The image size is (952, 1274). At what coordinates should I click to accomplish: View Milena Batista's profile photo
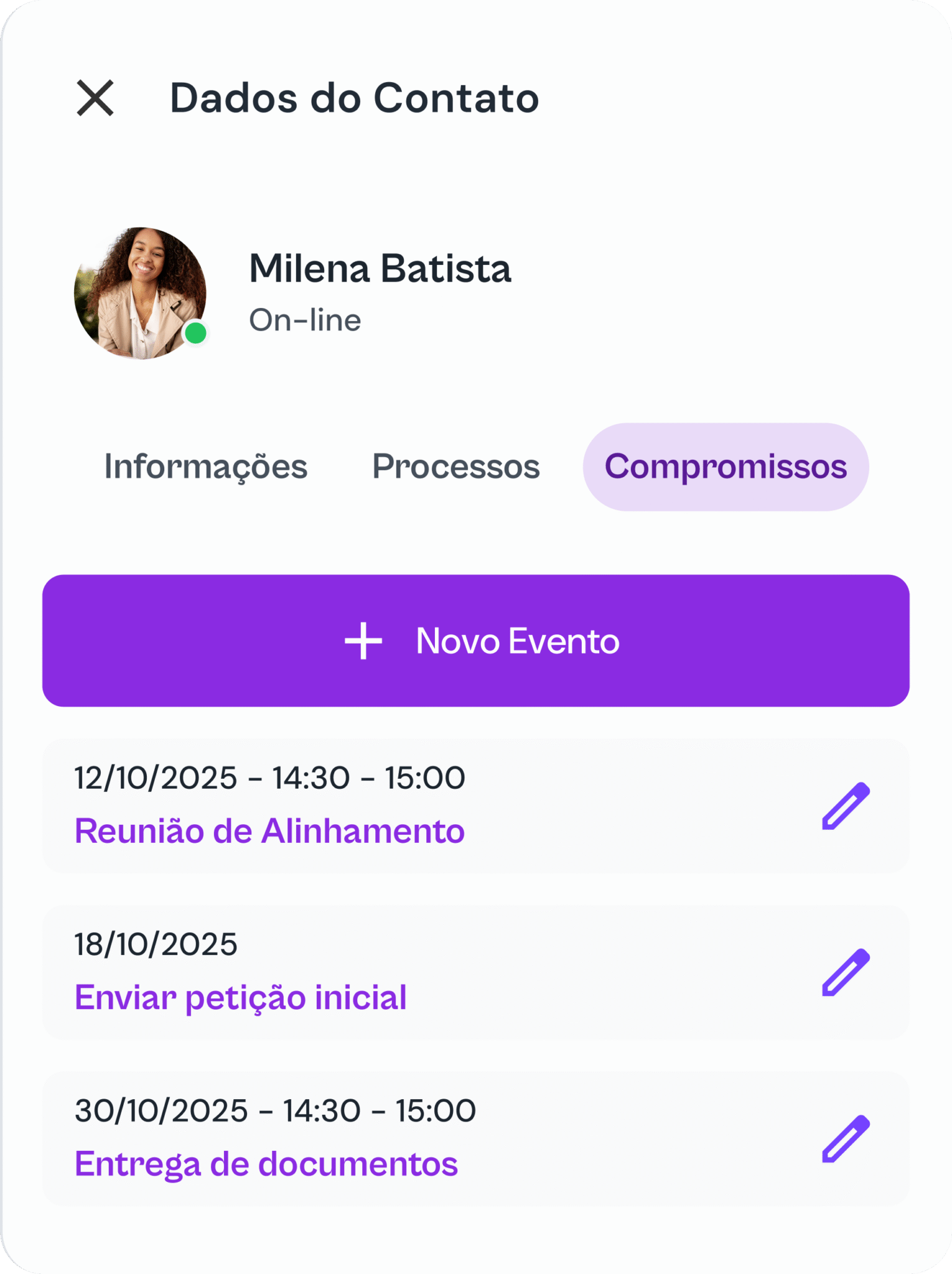(x=140, y=293)
